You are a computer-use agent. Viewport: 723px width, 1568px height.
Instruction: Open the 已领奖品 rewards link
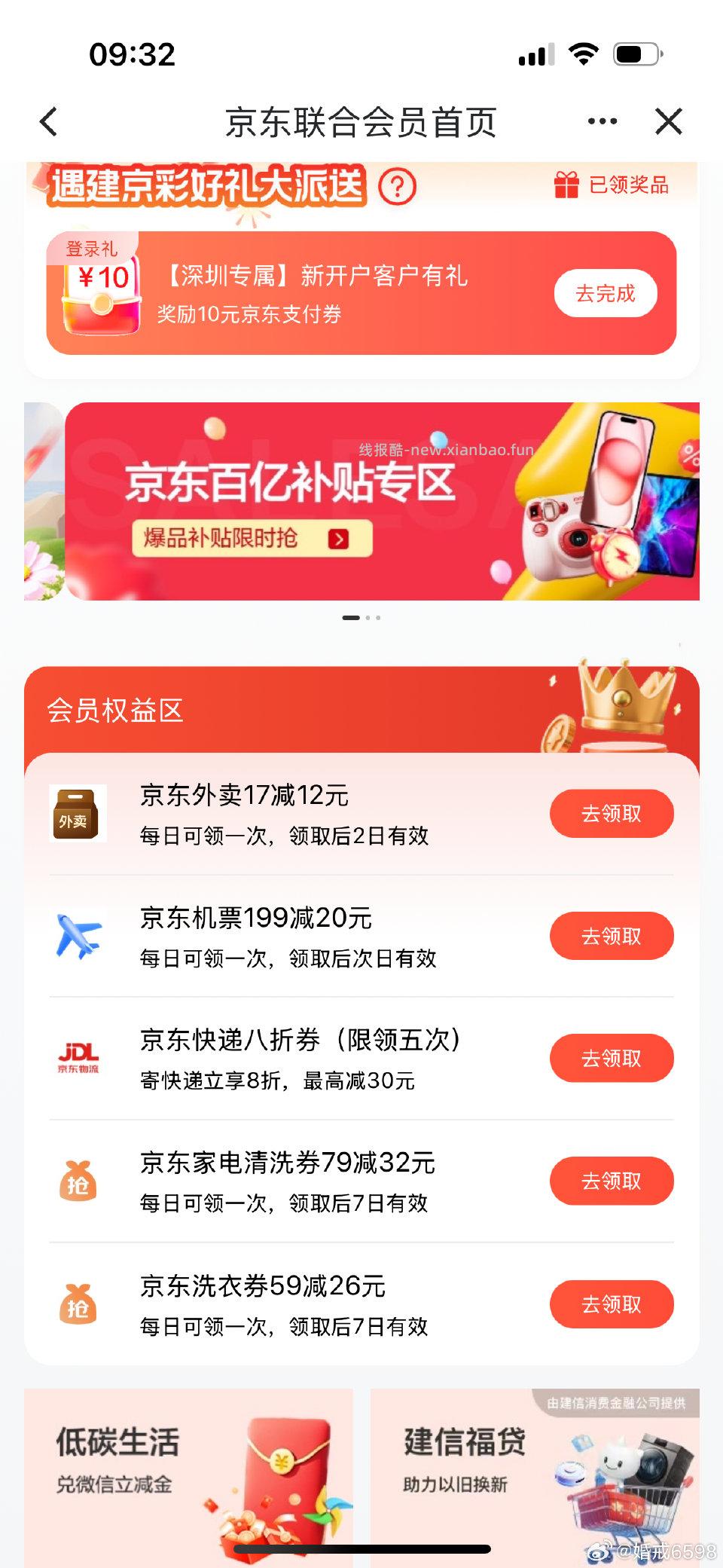point(629,186)
